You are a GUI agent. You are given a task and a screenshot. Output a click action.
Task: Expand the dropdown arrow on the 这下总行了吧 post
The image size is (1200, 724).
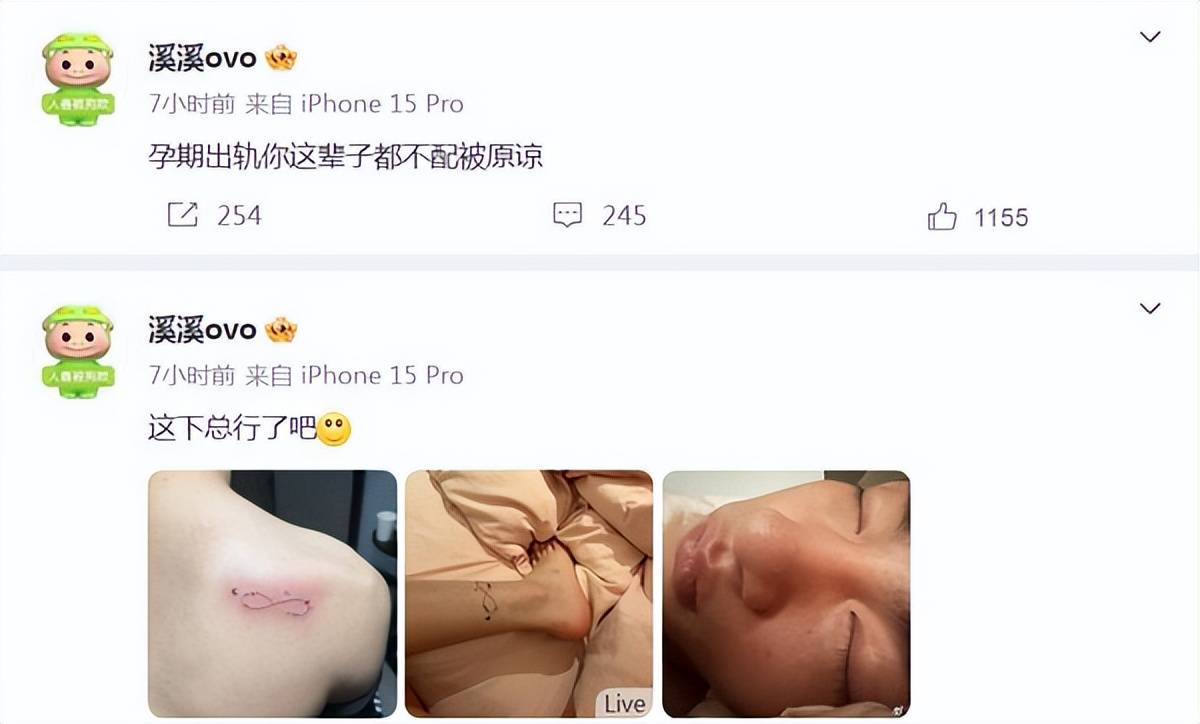click(x=1150, y=308)
